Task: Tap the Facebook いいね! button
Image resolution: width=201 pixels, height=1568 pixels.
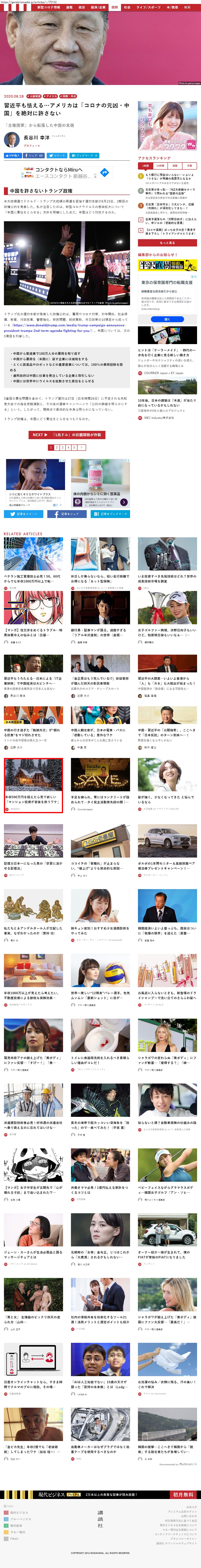Action: 12,155
